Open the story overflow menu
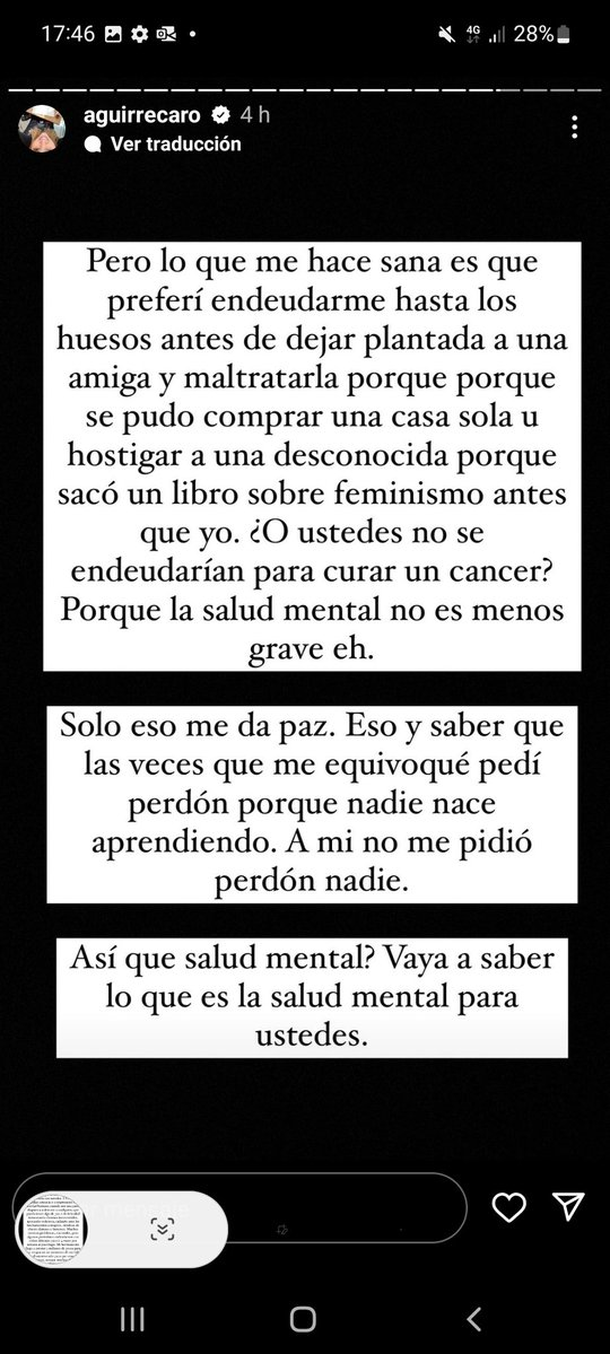This screenshot has height=1354, width=610. [574, 127]
